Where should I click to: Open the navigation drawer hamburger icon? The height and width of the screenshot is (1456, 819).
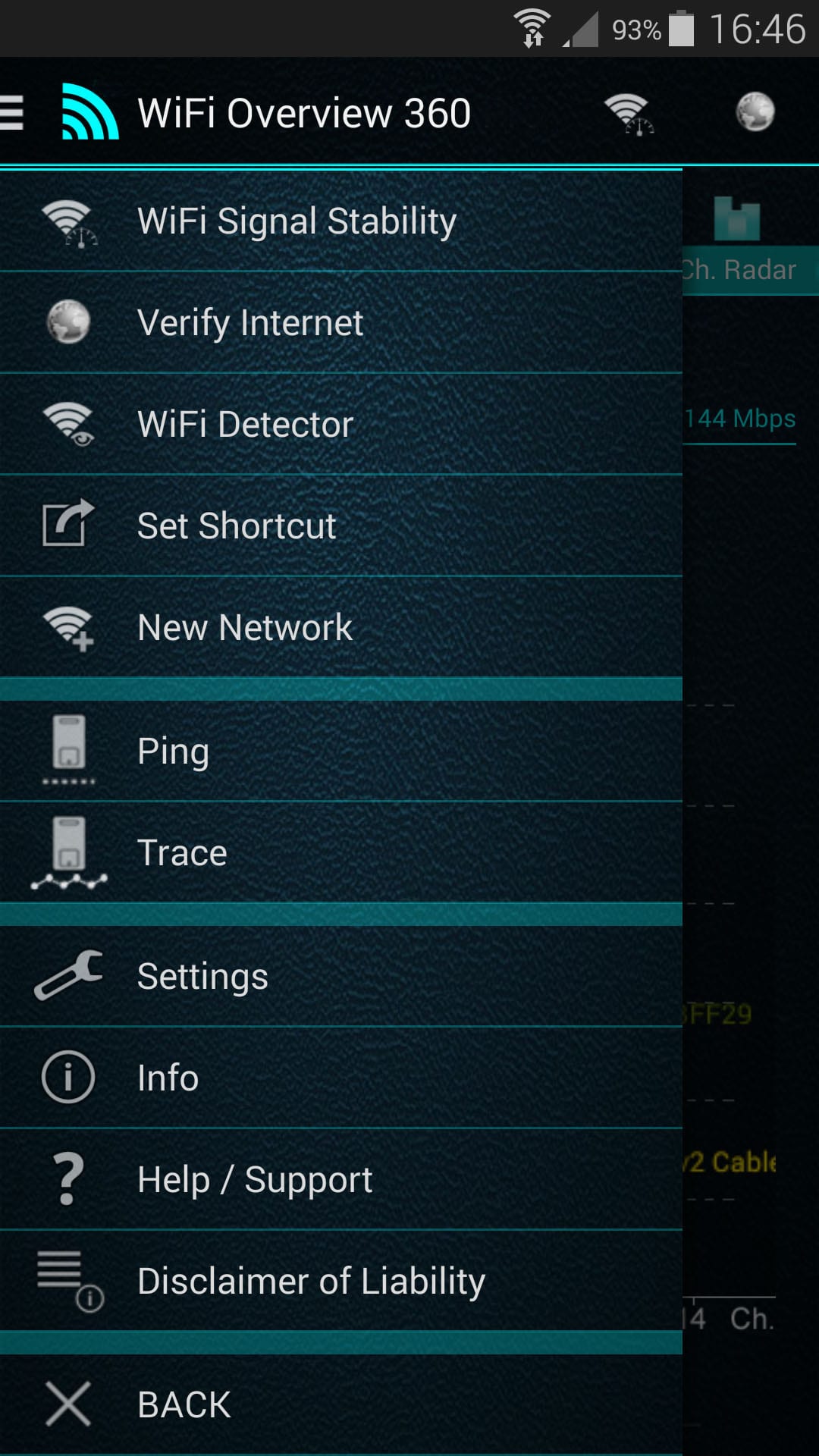click(x=11, y=112)
